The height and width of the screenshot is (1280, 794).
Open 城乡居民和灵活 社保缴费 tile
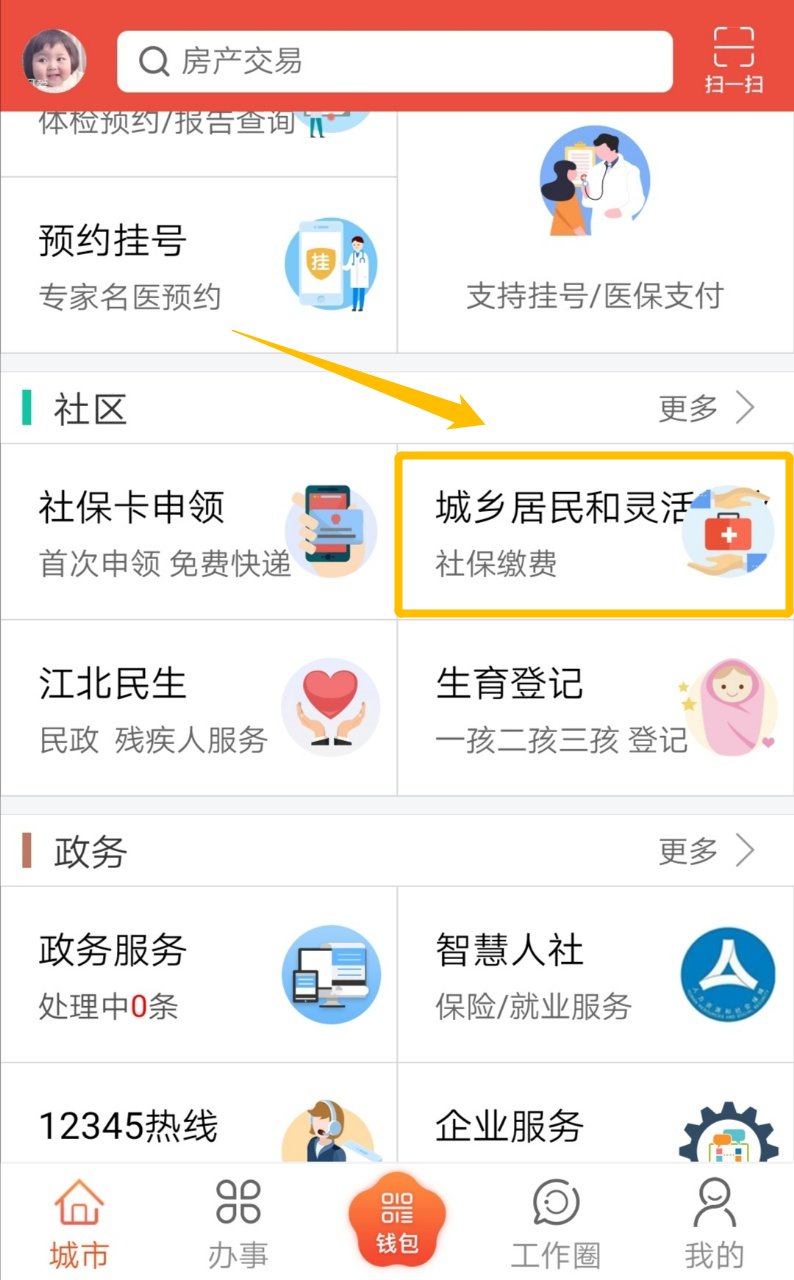pyautogui.click(x=595, y=533)
